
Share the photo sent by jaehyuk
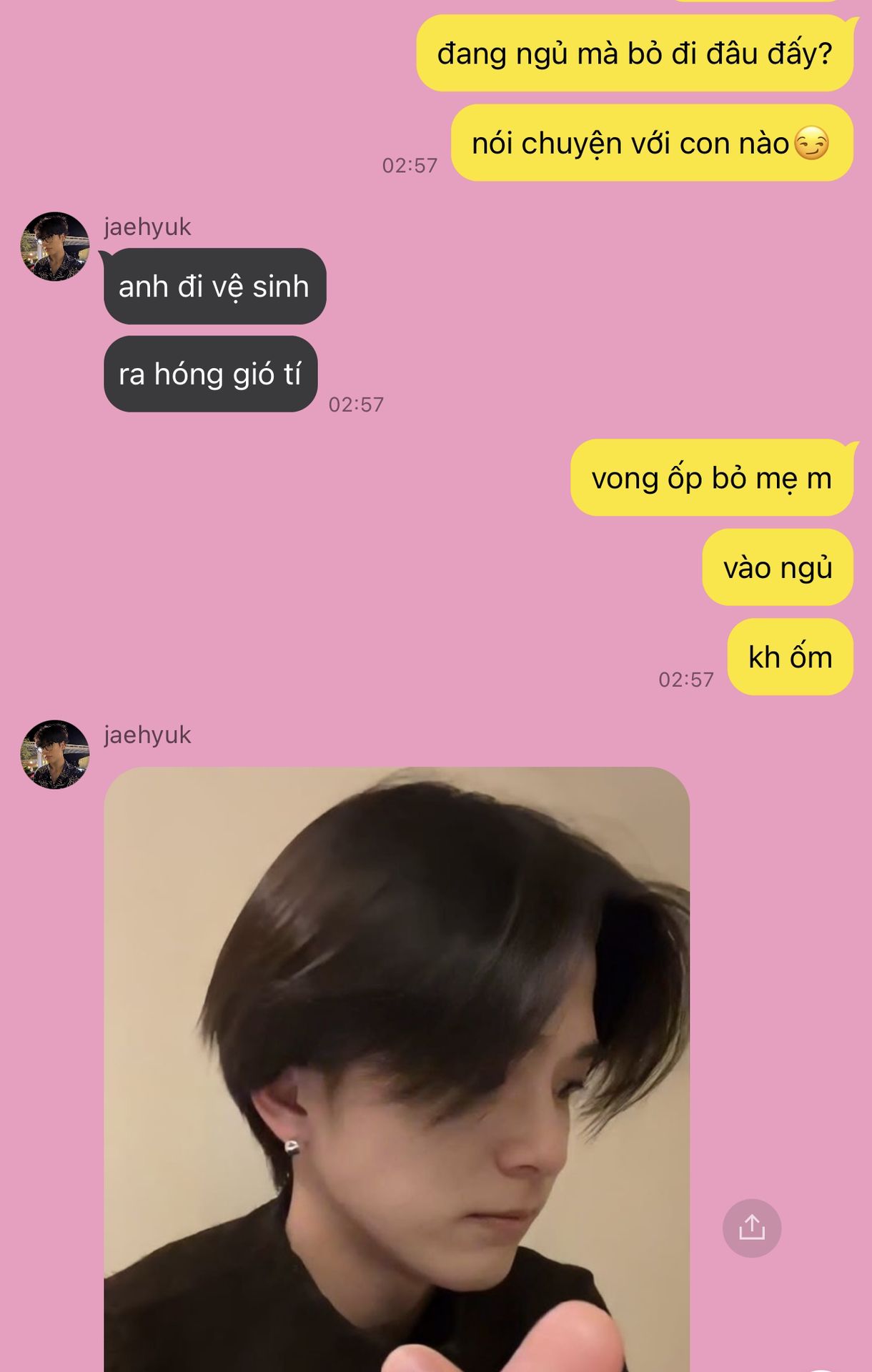751,1228
